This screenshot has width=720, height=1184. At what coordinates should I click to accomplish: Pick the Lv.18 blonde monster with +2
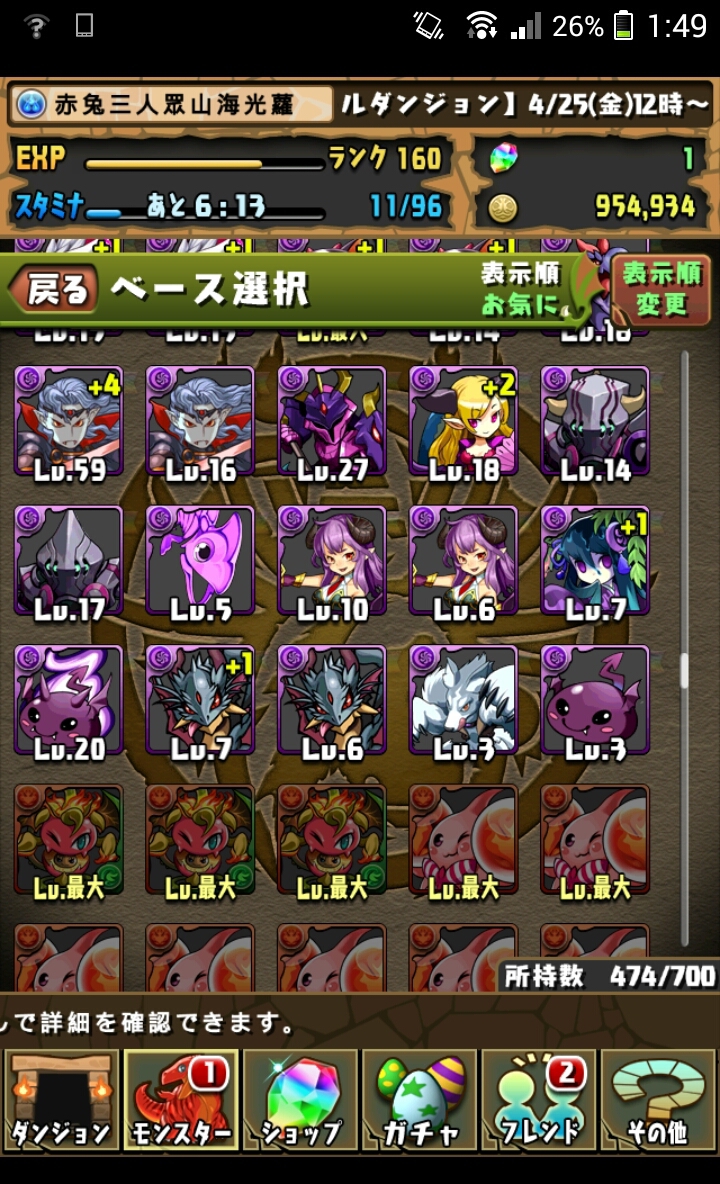point(464,420)
